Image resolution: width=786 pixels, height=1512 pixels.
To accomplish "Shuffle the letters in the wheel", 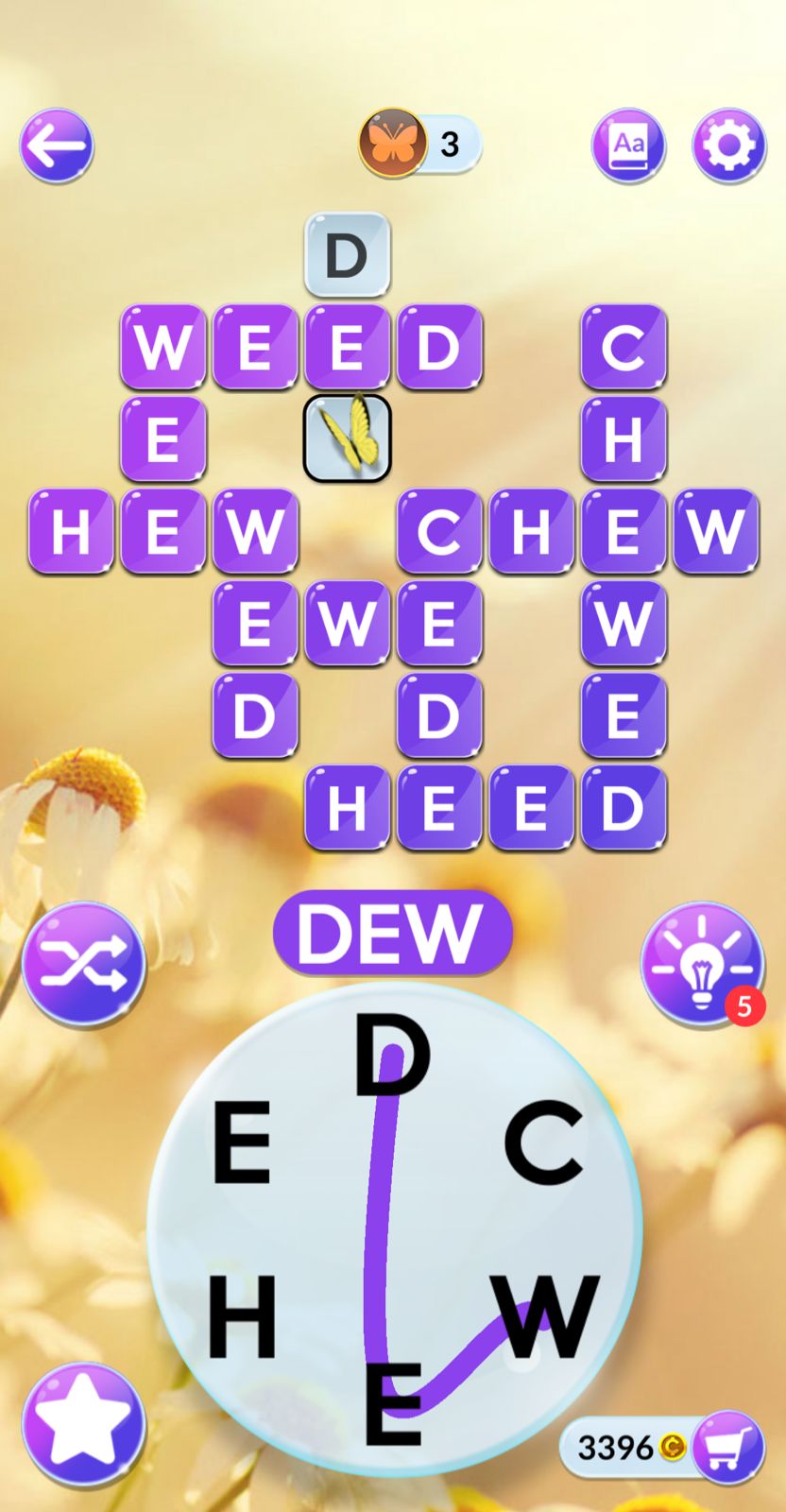I will pos(84,964).
